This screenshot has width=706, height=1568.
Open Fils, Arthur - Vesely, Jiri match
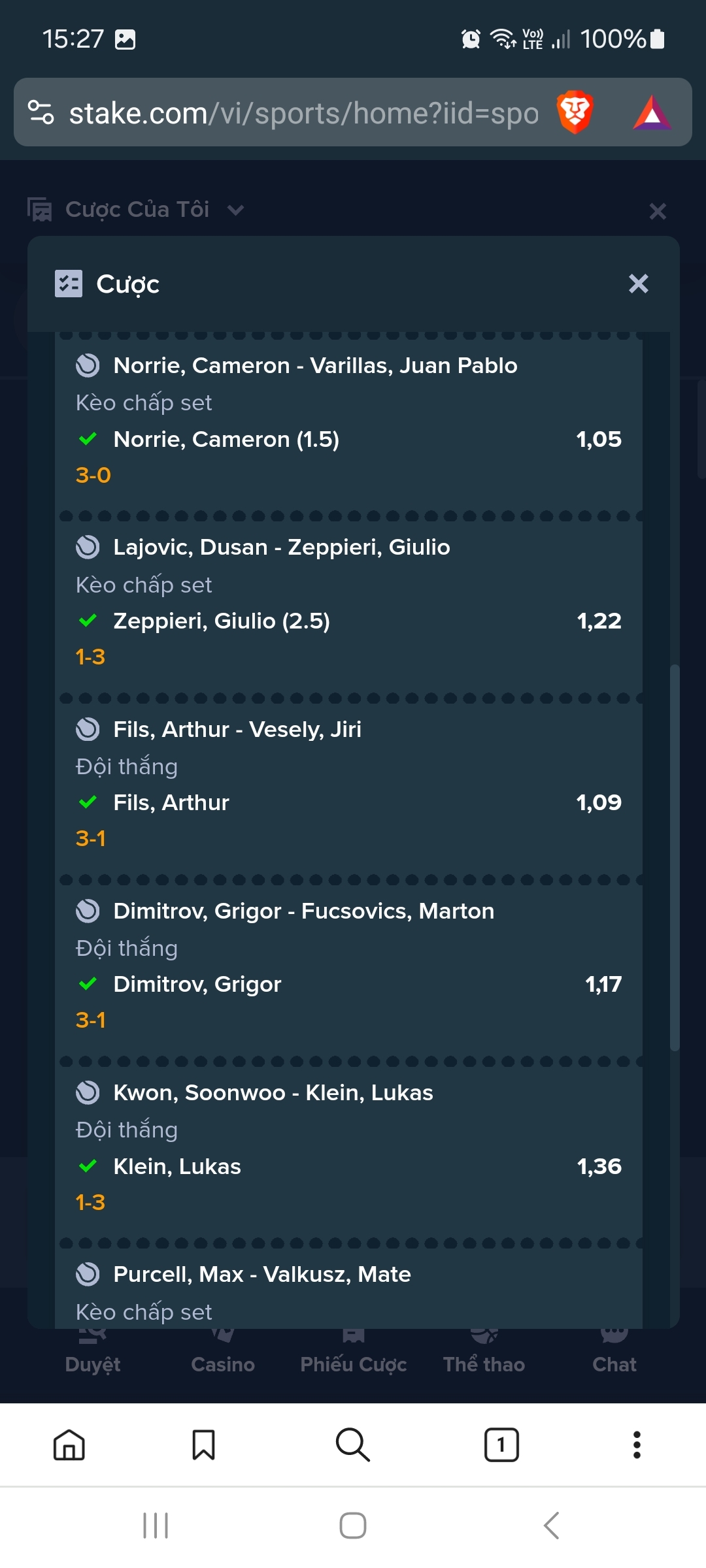(237, 729)
